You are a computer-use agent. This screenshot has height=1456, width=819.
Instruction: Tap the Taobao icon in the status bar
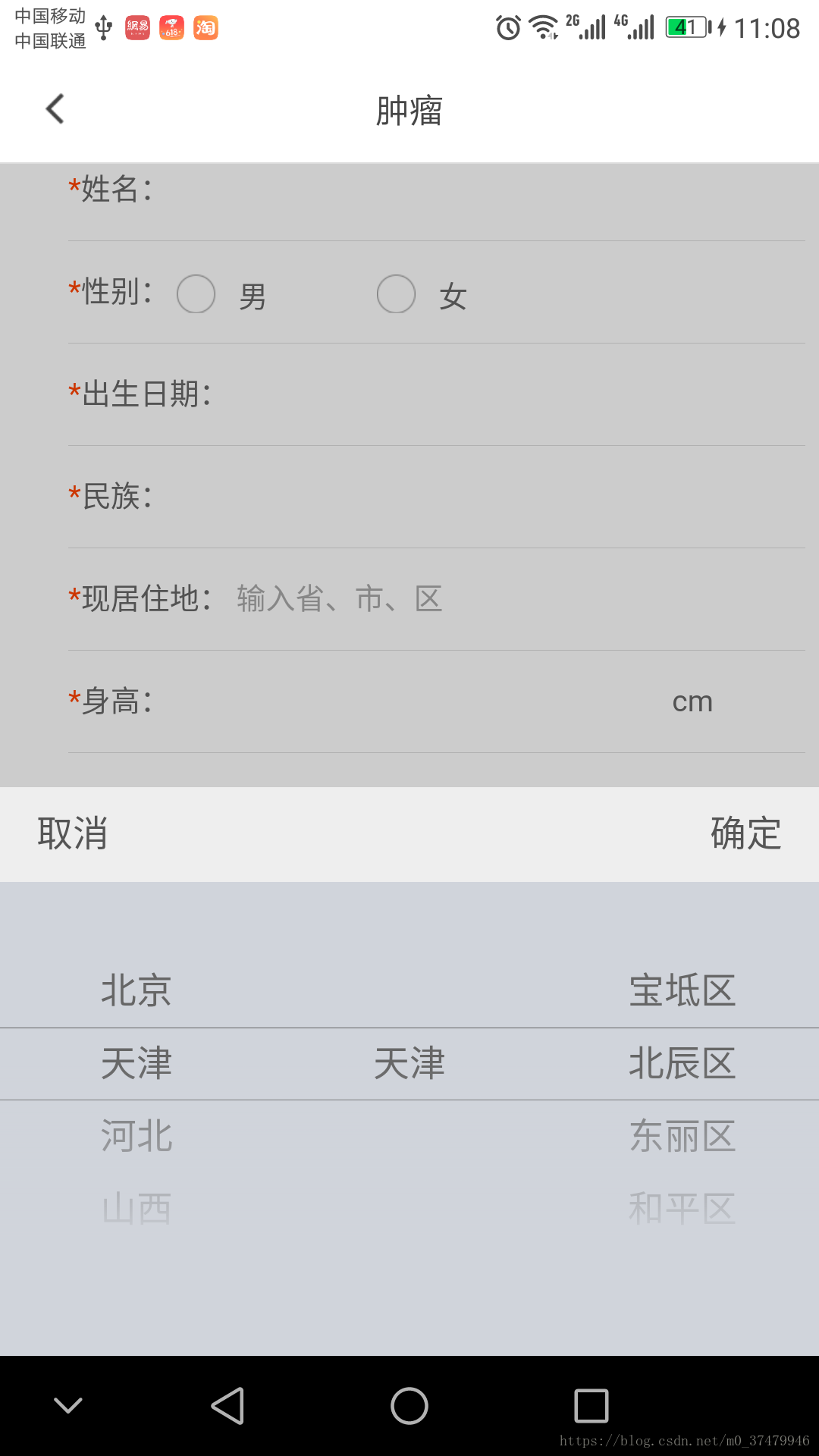[x=205, y=27]
